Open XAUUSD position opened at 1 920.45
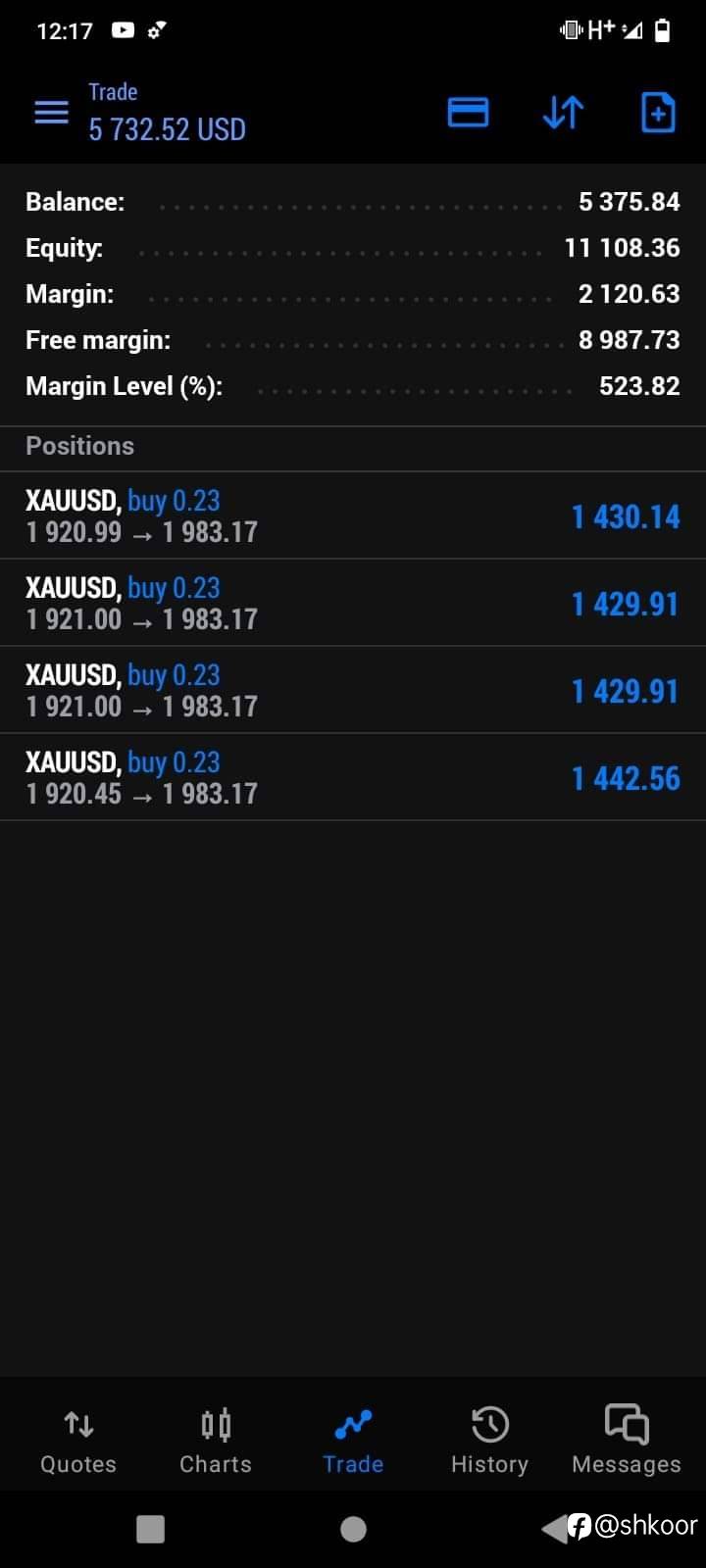This screenshot has width=706, height=1568. coord(353,777)
